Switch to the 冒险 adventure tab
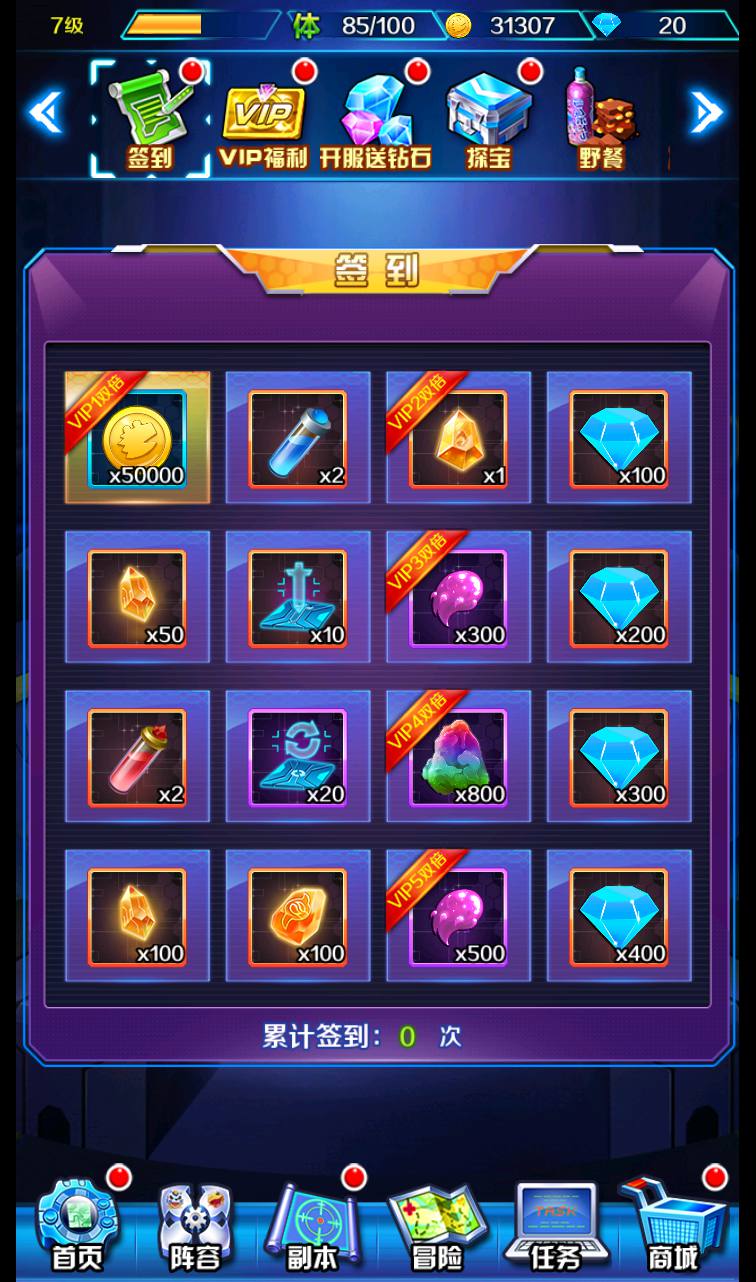The image size is (756, 1282). pyautogui.click(x=436, y=1225)
